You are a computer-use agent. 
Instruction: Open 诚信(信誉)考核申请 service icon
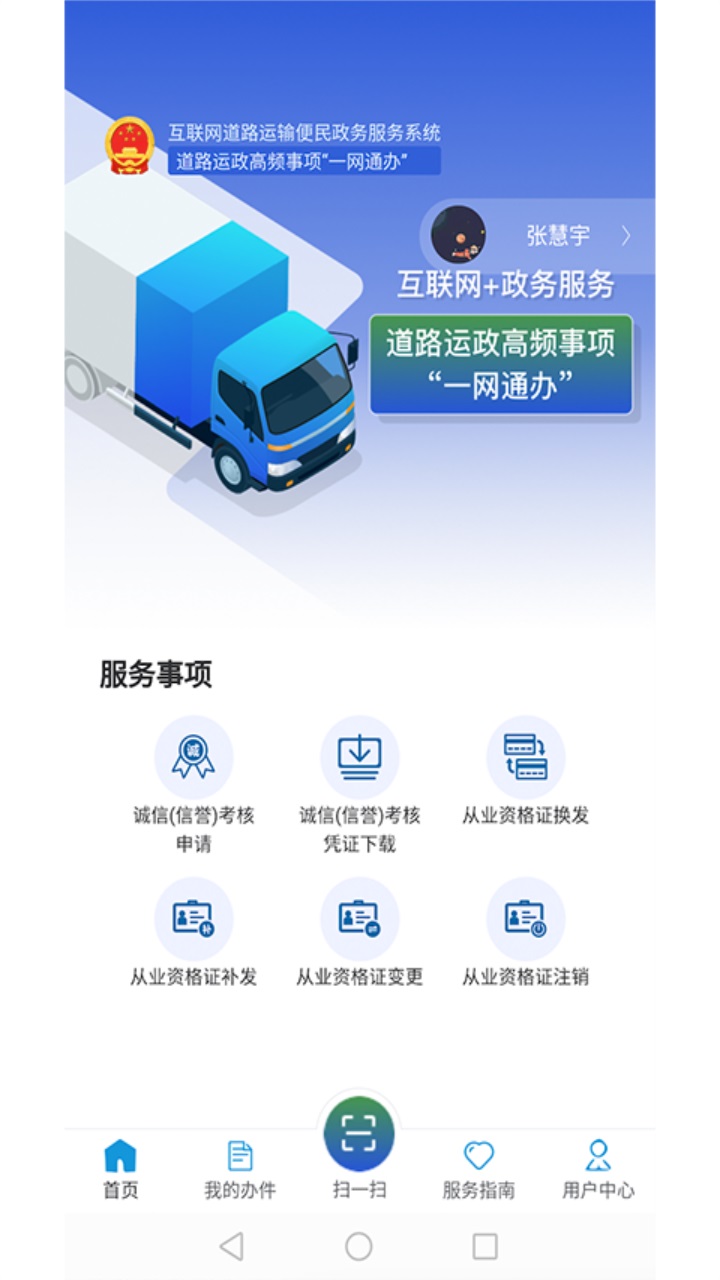(x=193, y=757)
